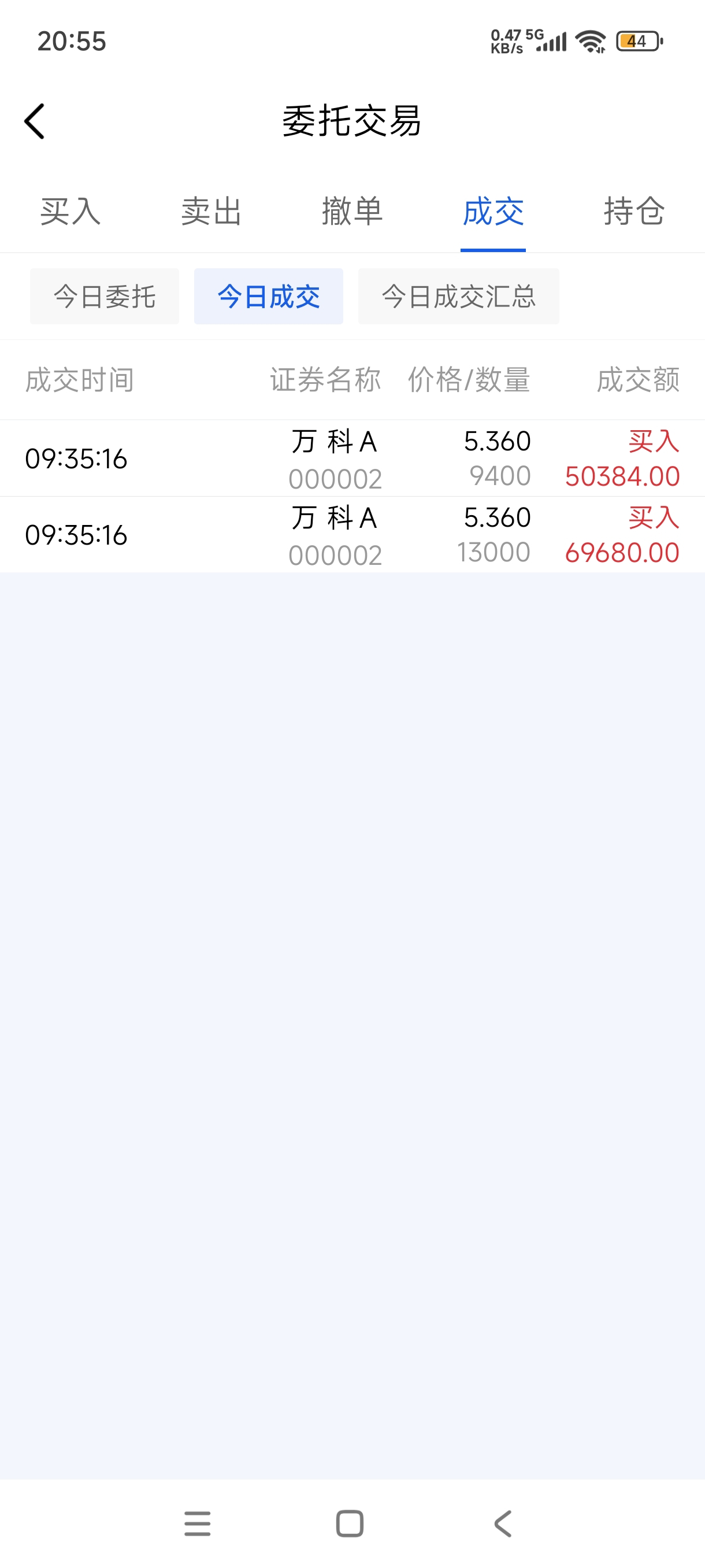Switch to the 卖出 tab
The width and height of the screenshot is (705, 1568).
211,212
